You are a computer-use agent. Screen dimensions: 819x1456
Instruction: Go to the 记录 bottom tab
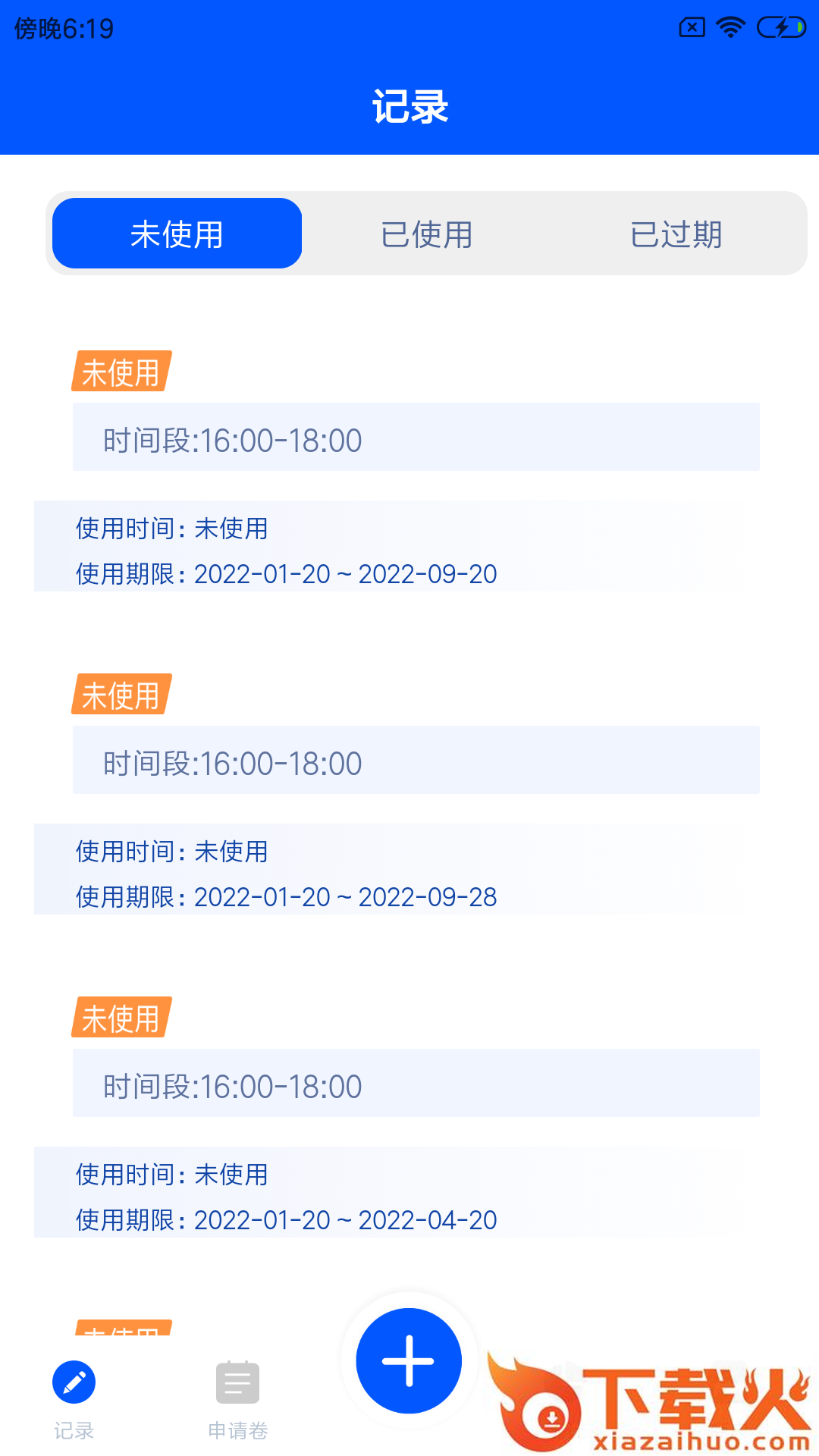(74, 1398)
